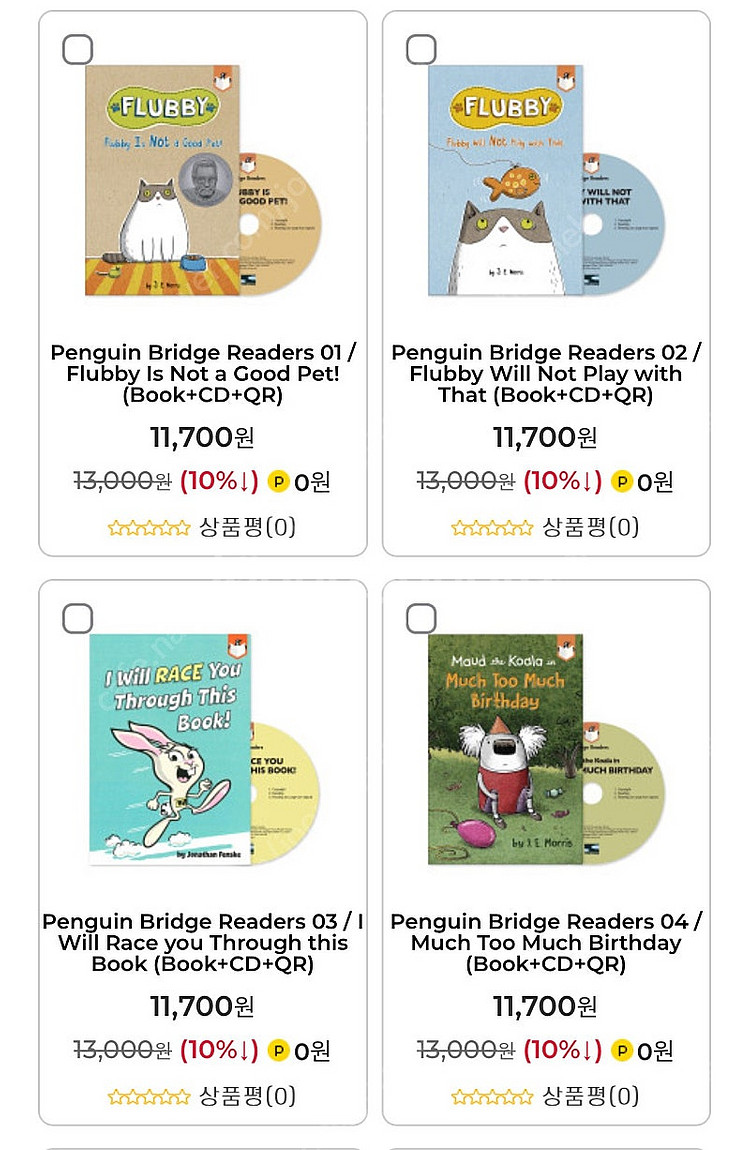
Task: Tick the checkbox for Flubby Is Not a Good Pet
Action: point(78,49)
